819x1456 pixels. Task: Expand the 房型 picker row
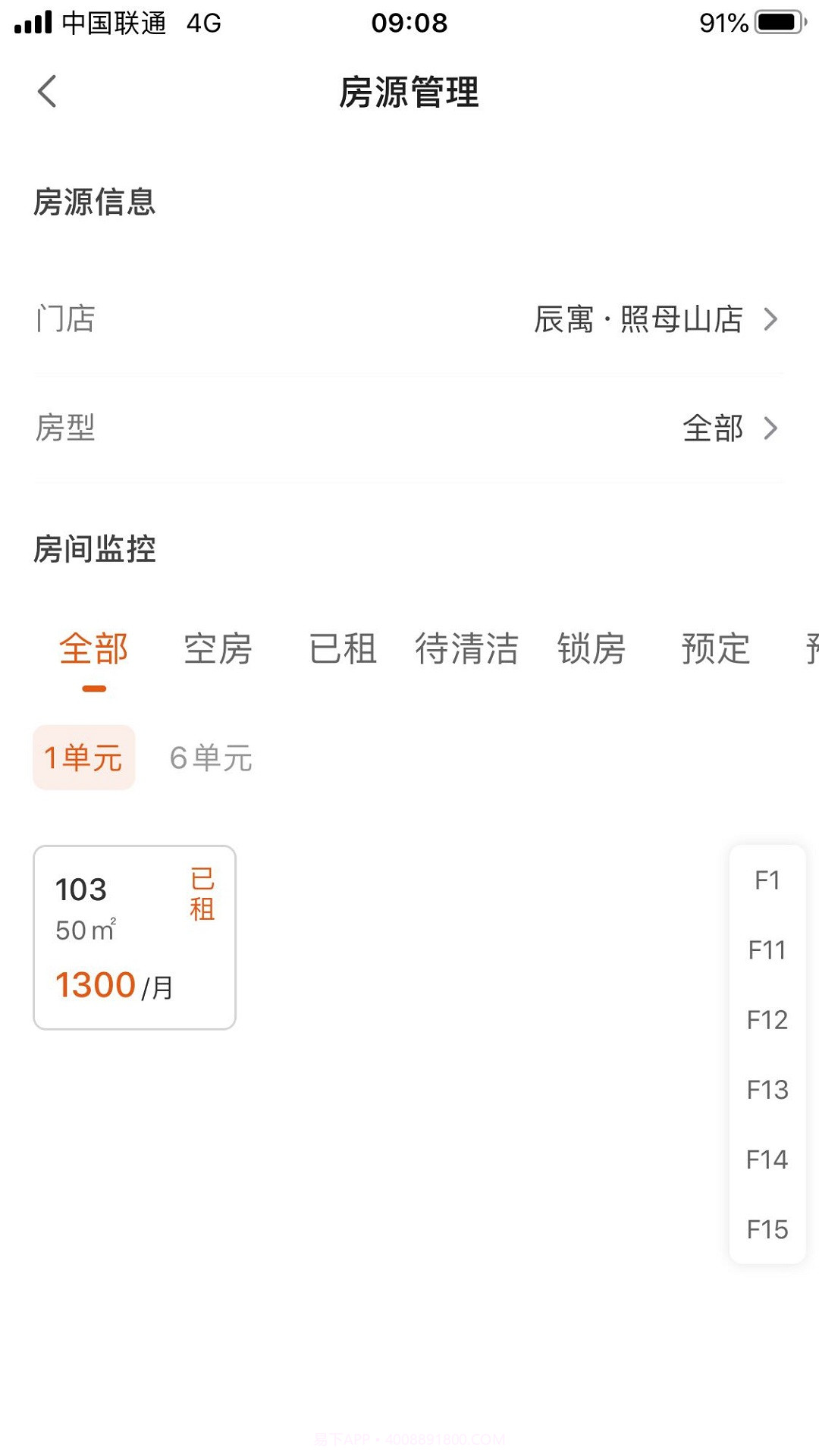coord(409,429)
